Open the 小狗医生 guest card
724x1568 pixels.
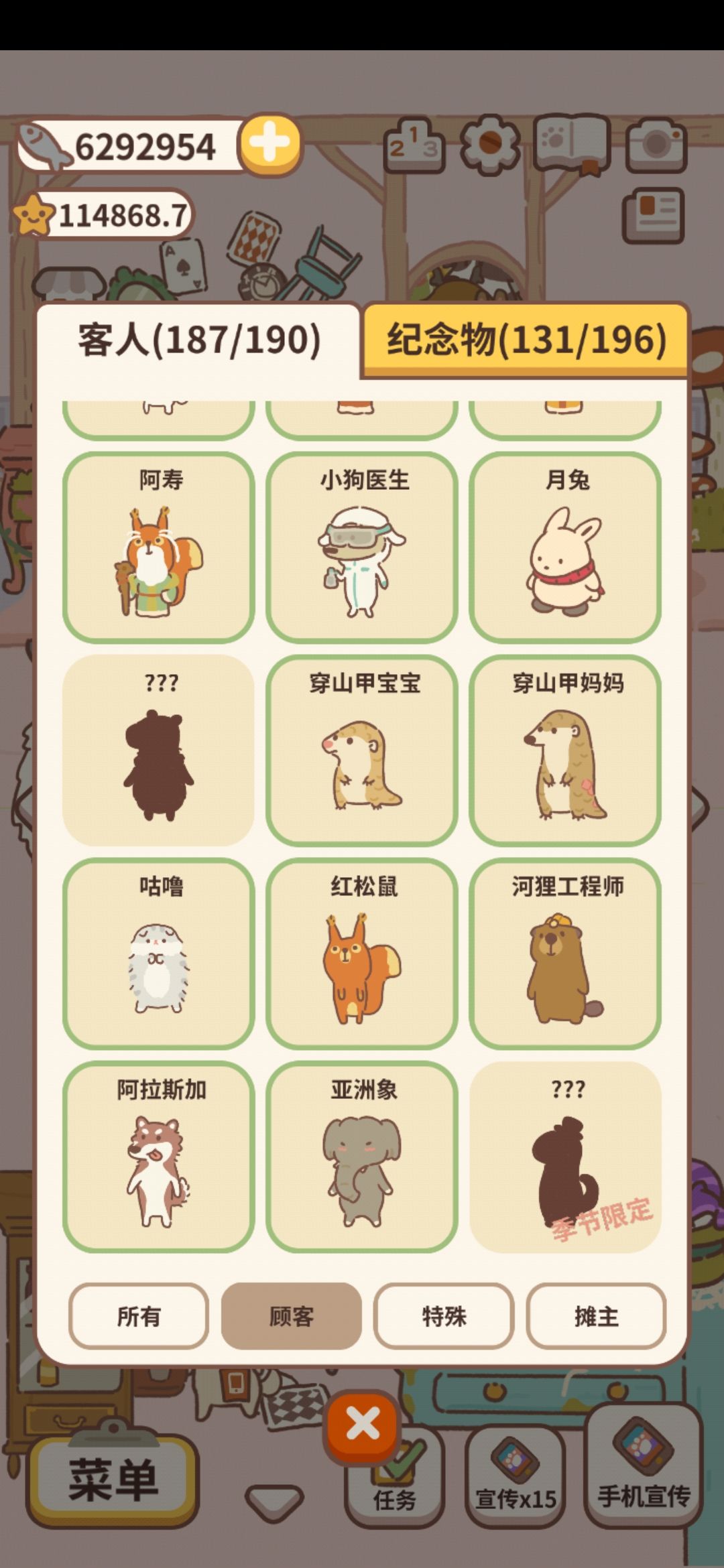[x=362, y=547]
